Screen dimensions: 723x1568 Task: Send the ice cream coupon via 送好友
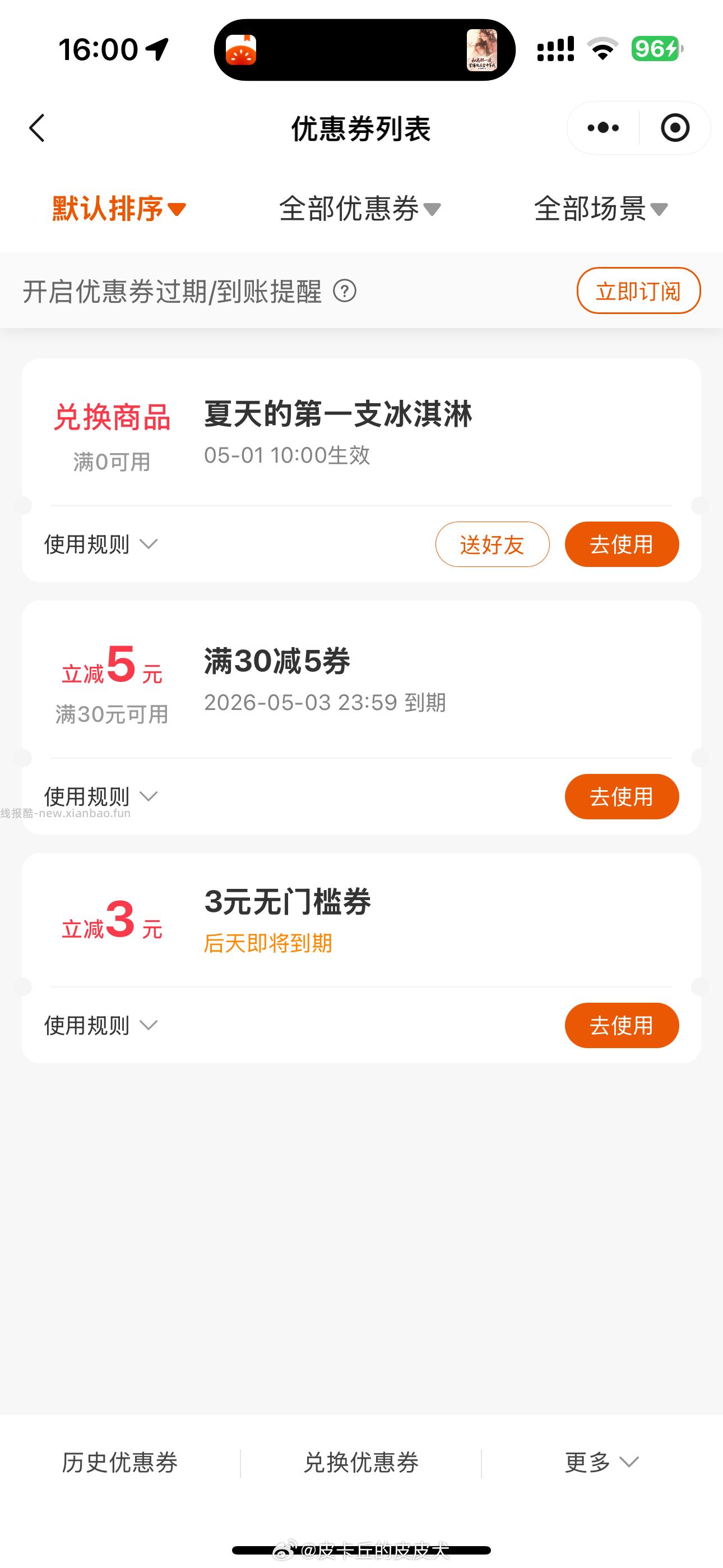coord(492,544)
